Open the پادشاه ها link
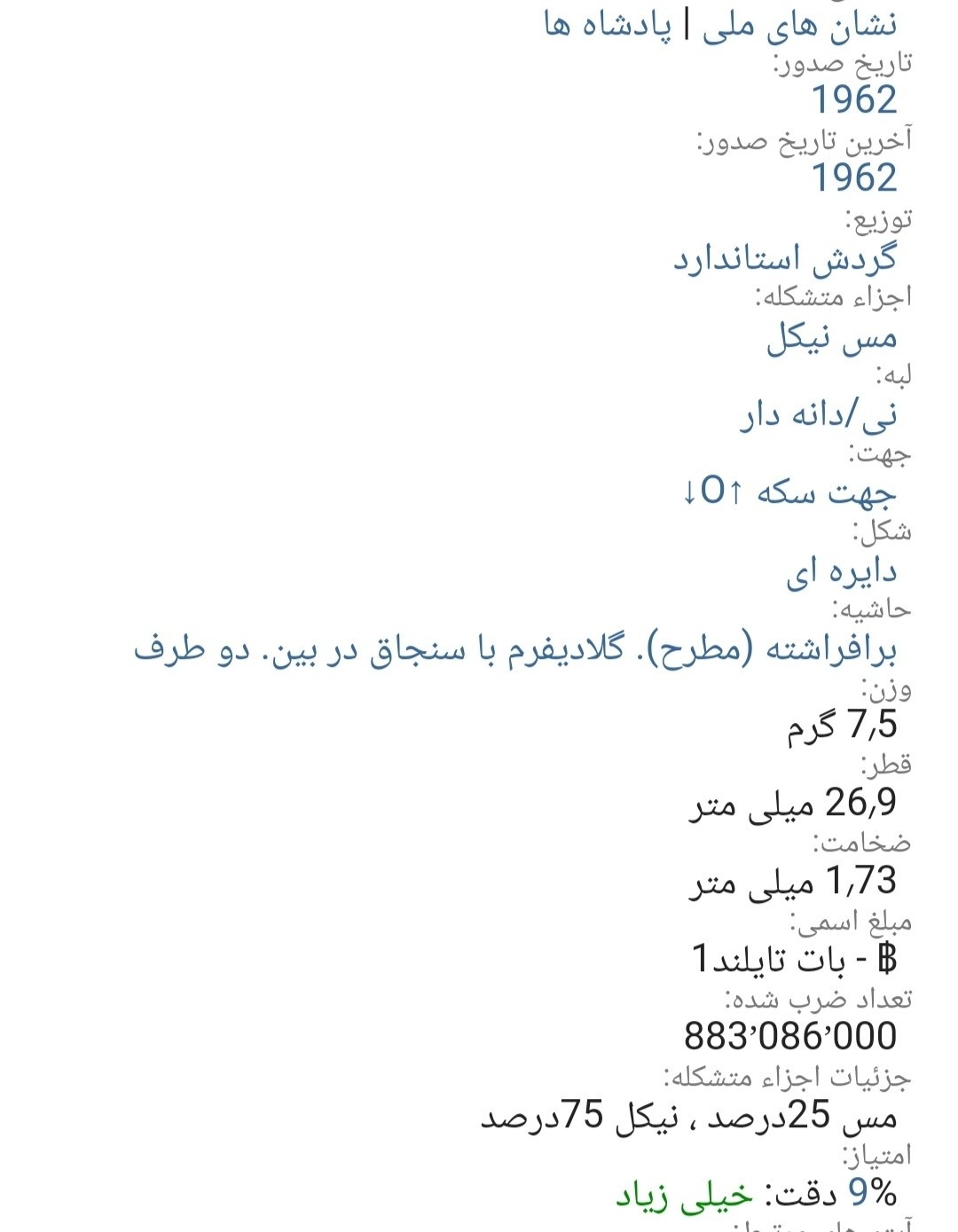 (x=608, y=25)
